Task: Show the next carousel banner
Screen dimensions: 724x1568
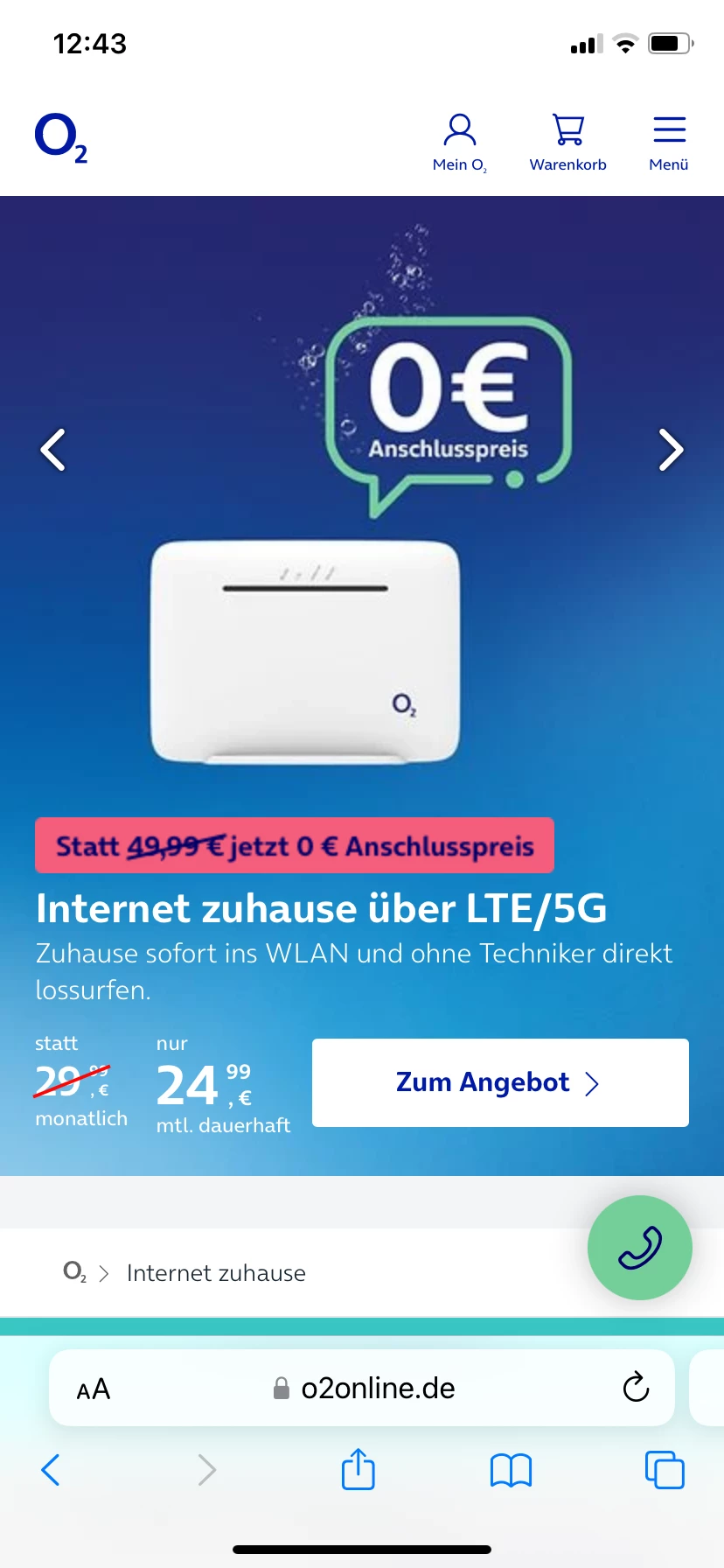Action: click(x=671, y=450)
